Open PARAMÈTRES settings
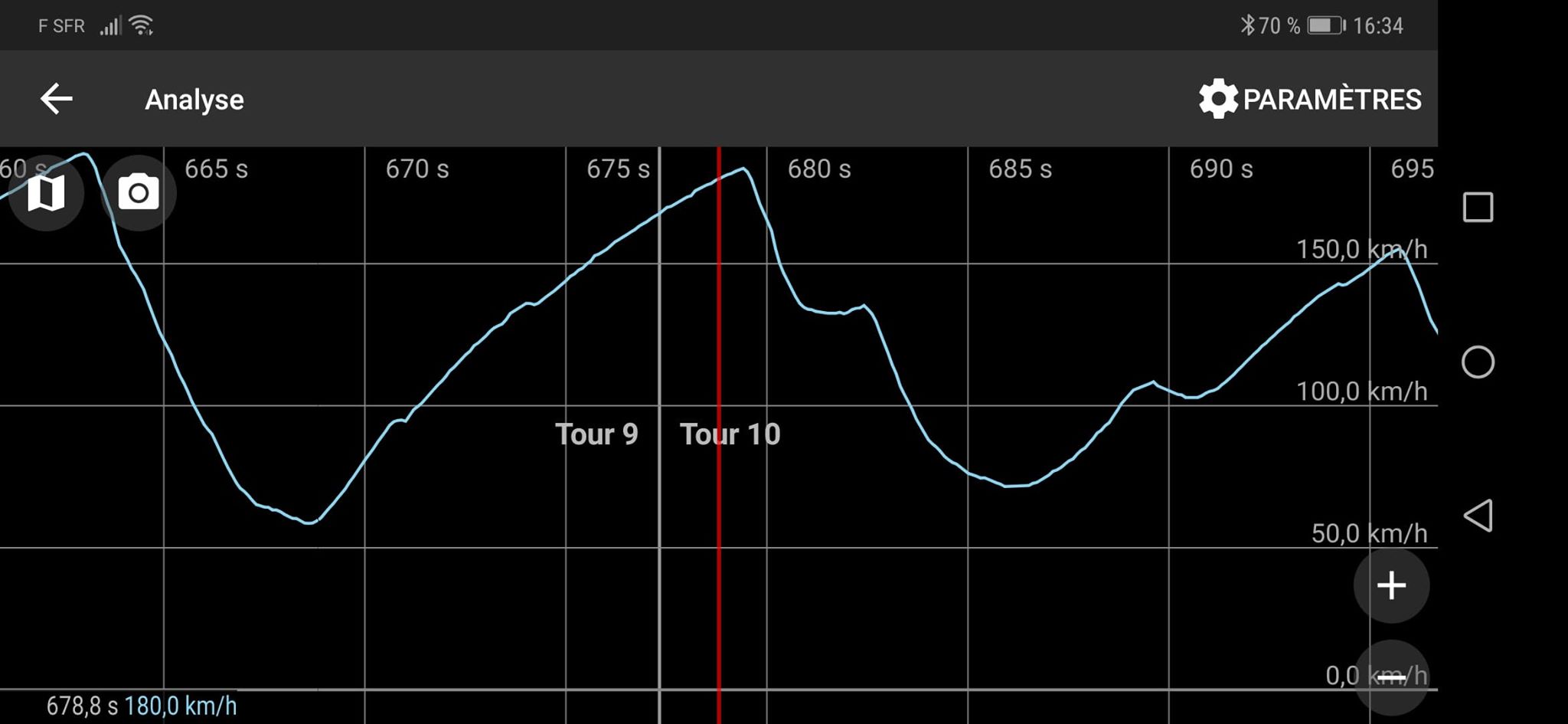 (1310, 99)
